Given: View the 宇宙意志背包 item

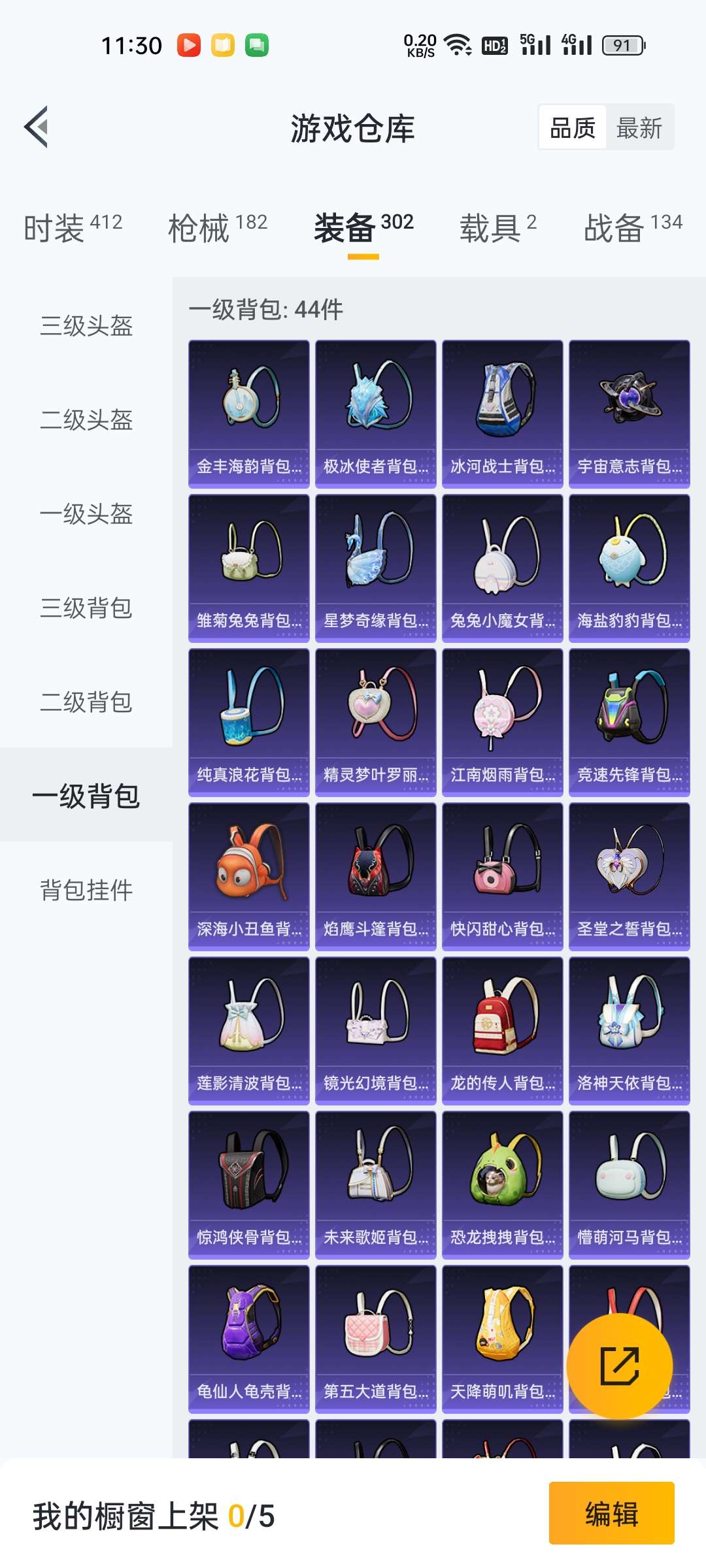Looking at the screenshot, I should 630,414.
